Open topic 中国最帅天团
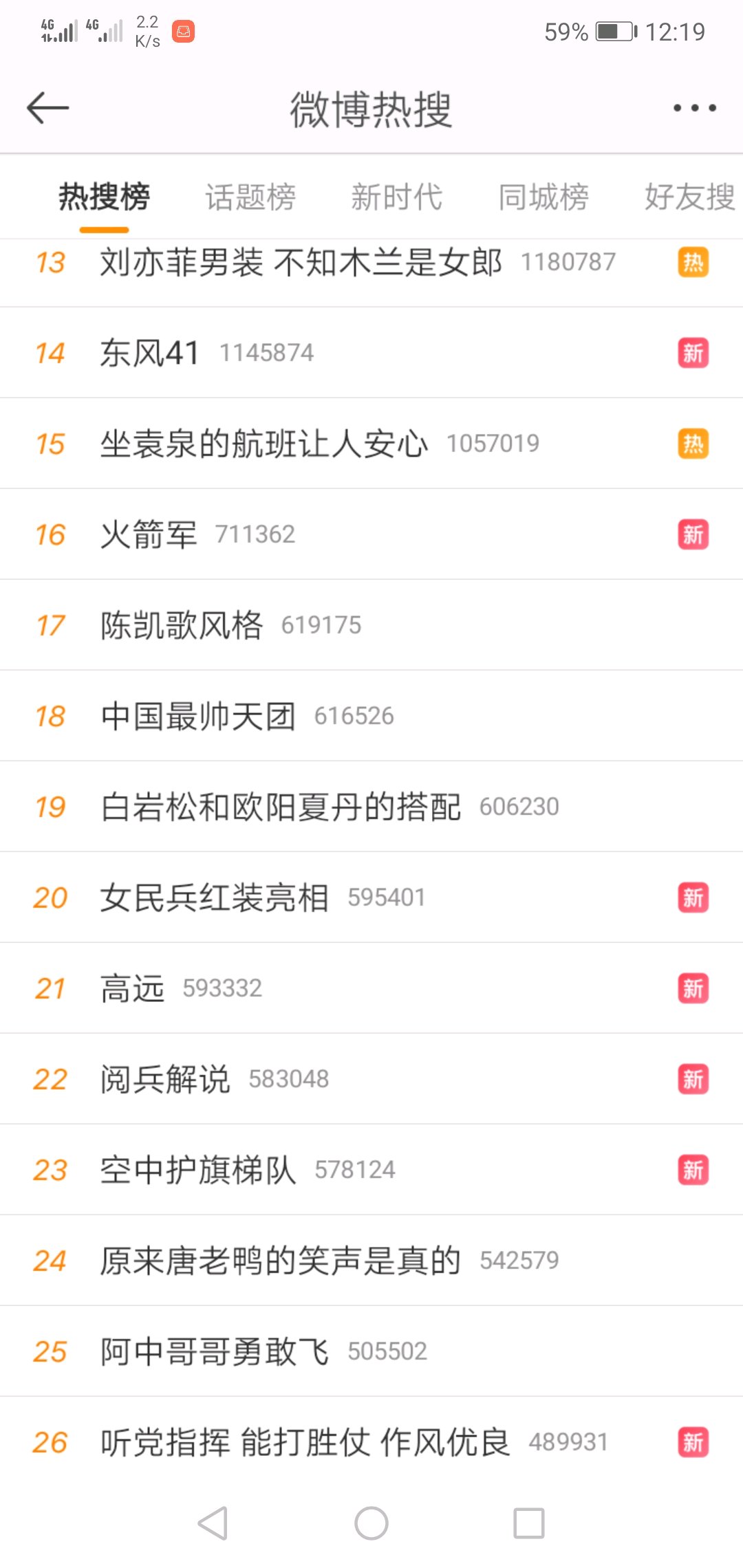 (x=371, y=716)
